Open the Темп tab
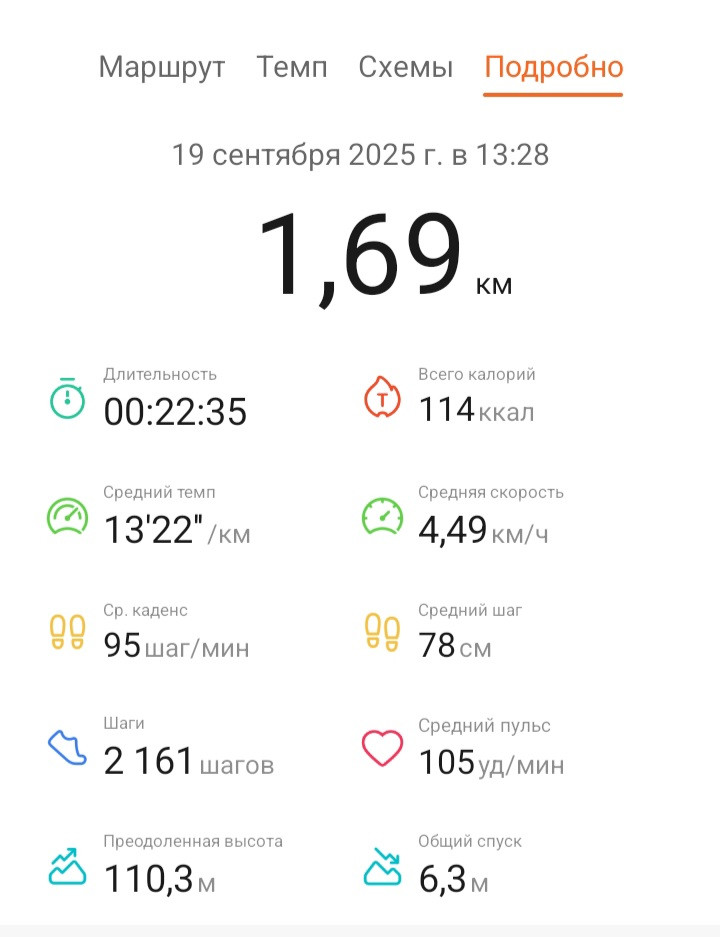Viewport: 720px width, 937px height. (292, 66)
